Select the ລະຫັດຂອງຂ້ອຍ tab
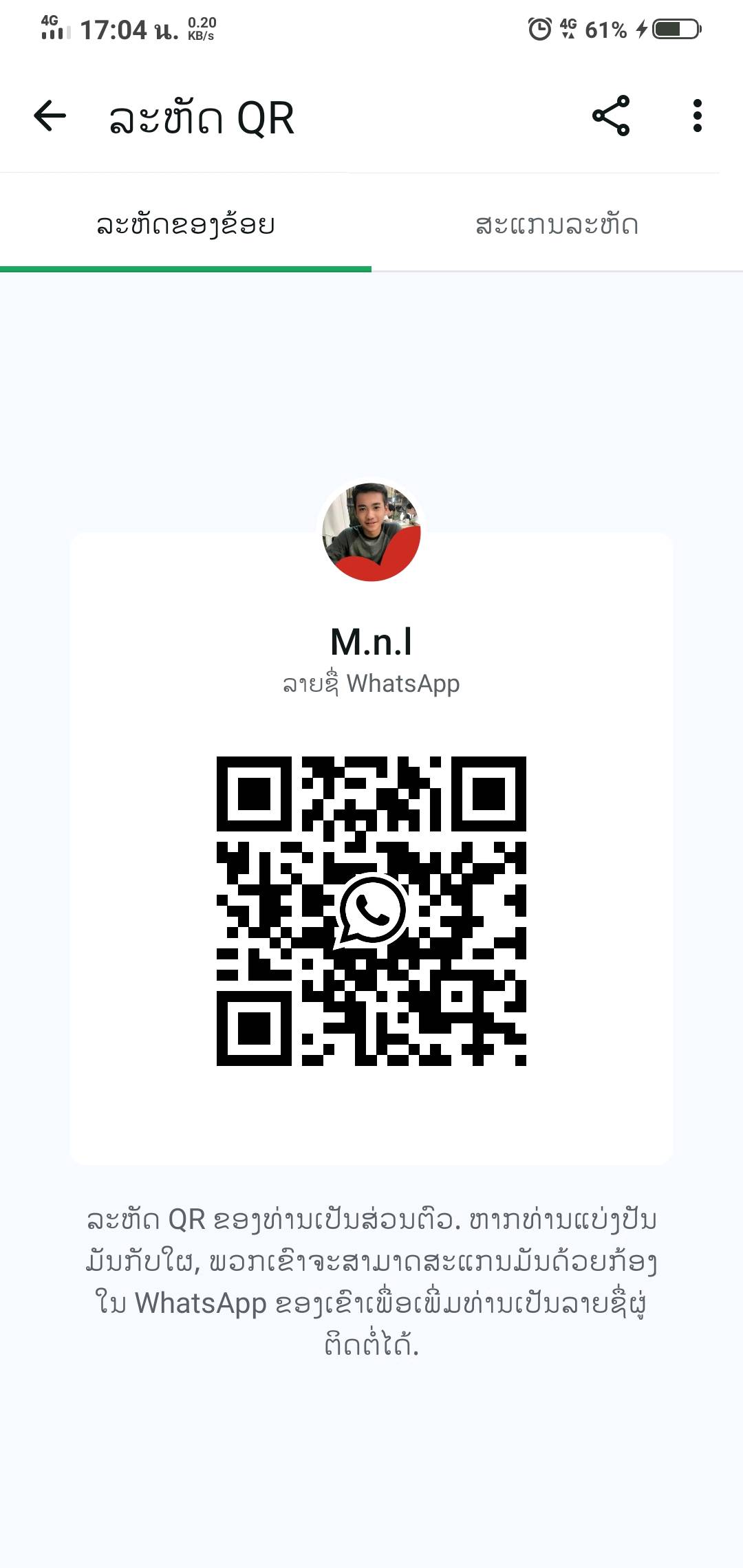The width and height of the screenshot is (743, 1568). (186, 225)
